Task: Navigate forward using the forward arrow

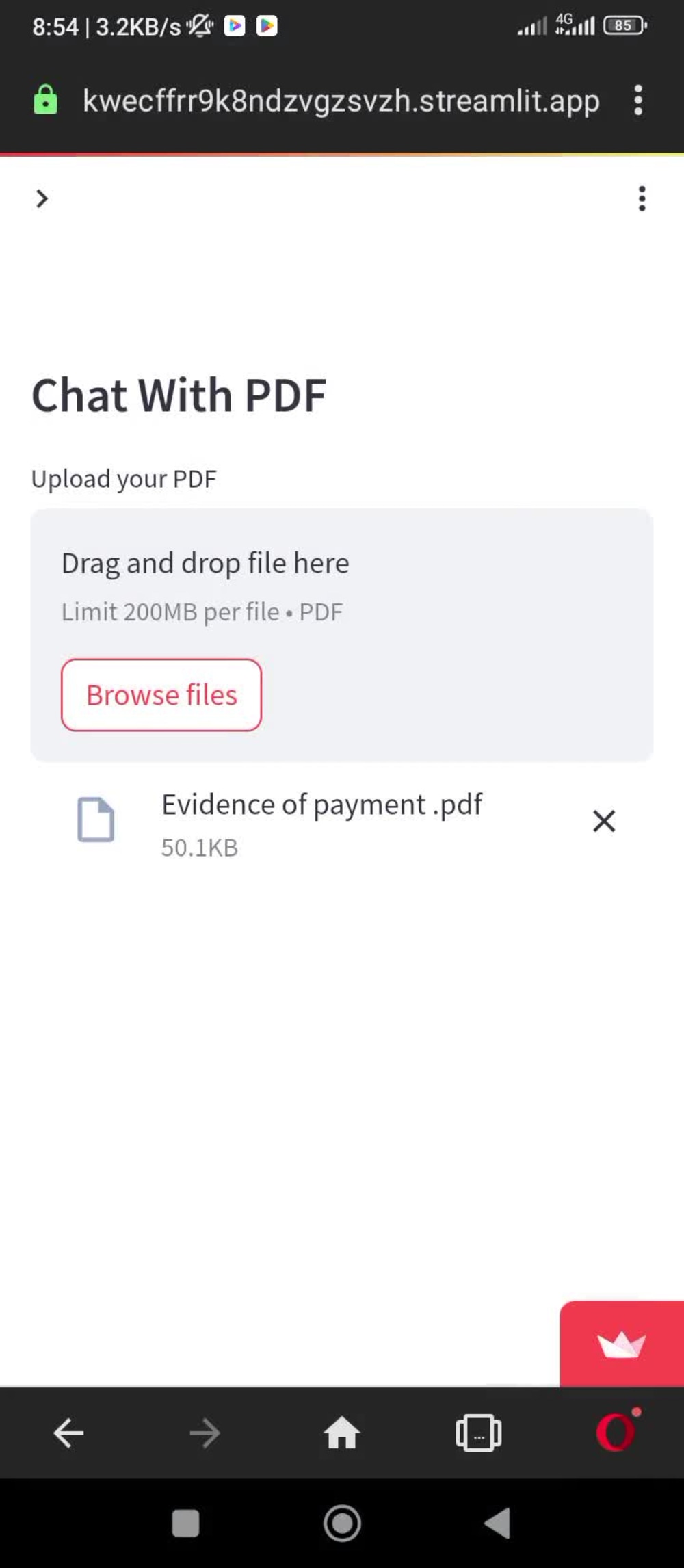Action: [x=205, y=1433]
